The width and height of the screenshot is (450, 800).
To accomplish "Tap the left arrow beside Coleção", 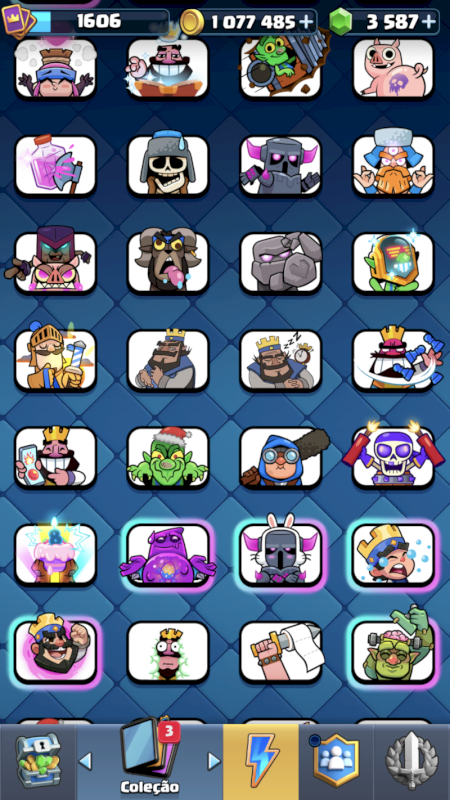I will (85, 761).
